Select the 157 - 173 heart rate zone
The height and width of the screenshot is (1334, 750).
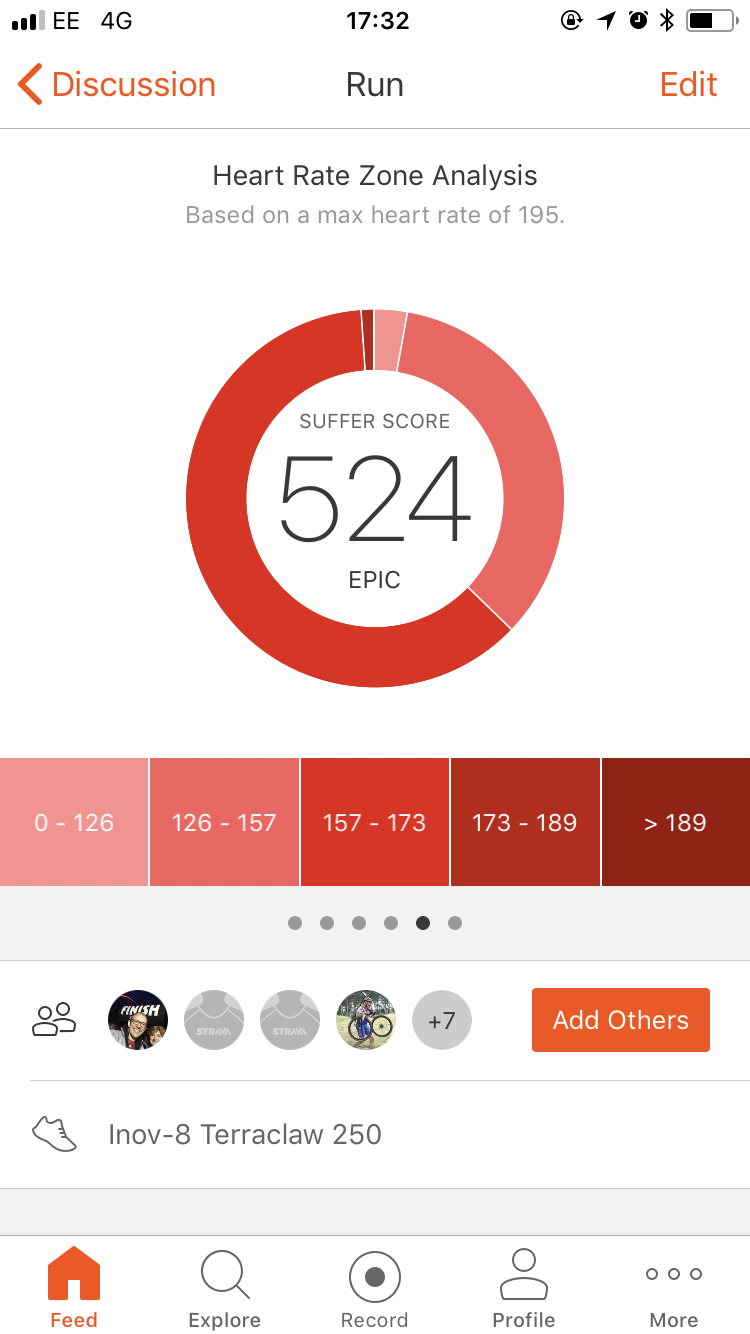[375, 822]
